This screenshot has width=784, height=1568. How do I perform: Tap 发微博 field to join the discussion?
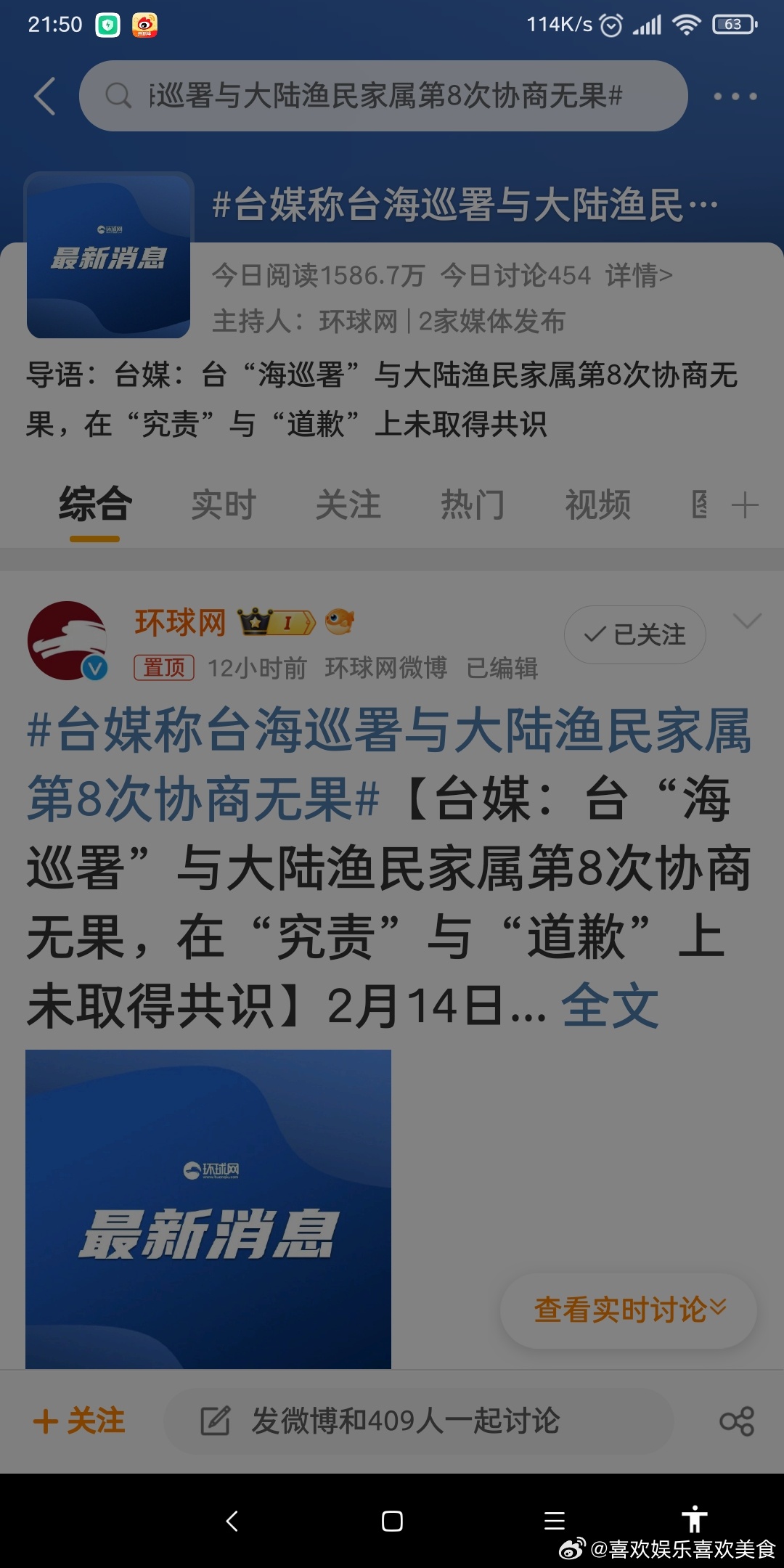[x=419, y=1421]
